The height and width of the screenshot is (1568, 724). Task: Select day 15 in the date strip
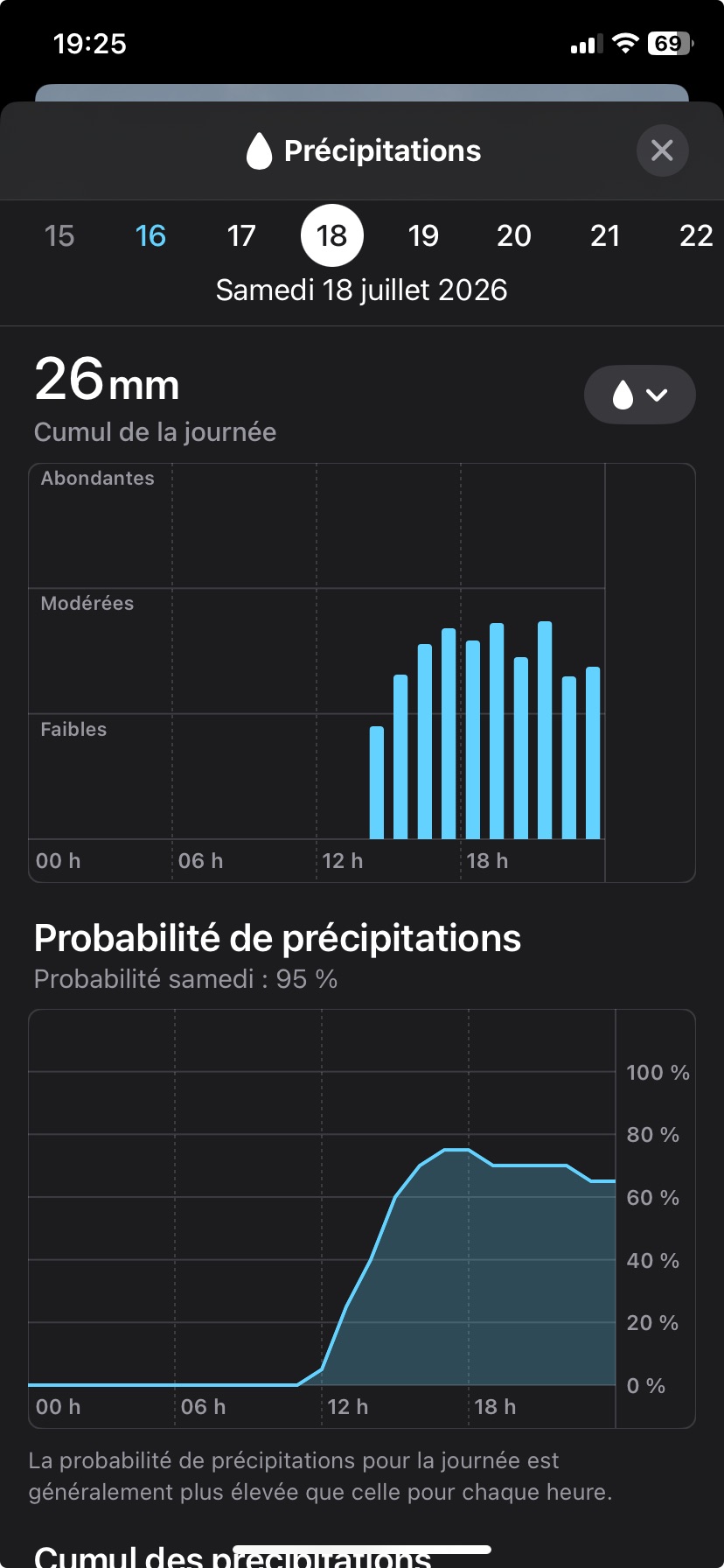tap(59, 235)
